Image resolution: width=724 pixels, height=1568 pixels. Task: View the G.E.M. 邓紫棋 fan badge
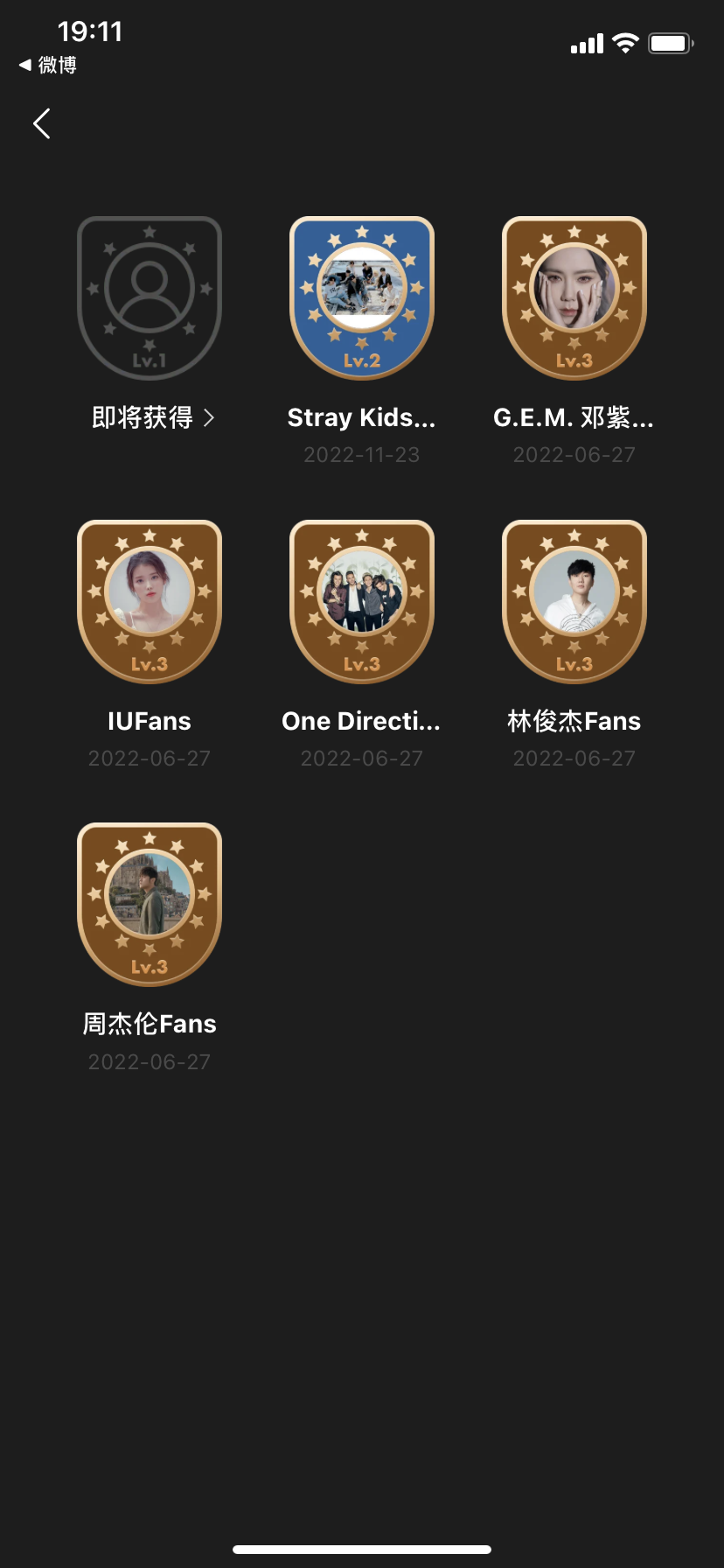pos(574,299)
